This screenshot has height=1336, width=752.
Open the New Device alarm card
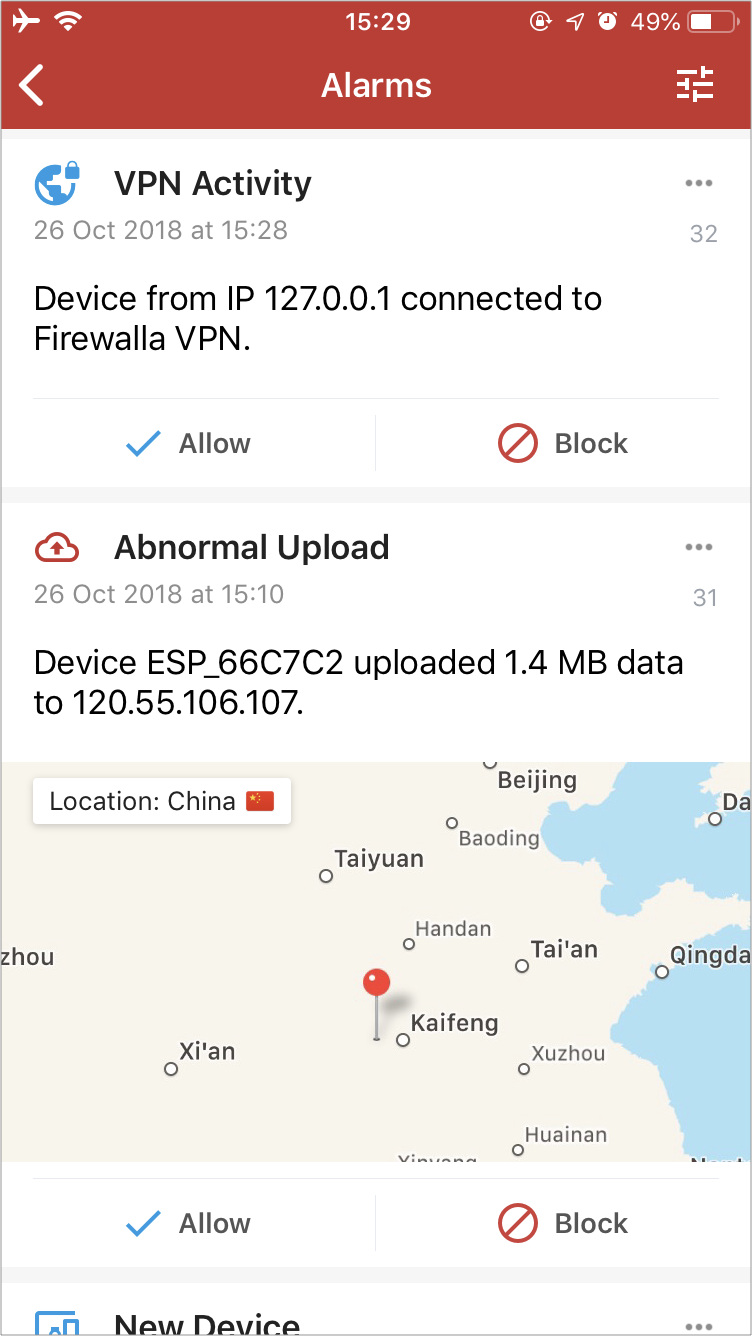click(376, 1311)
